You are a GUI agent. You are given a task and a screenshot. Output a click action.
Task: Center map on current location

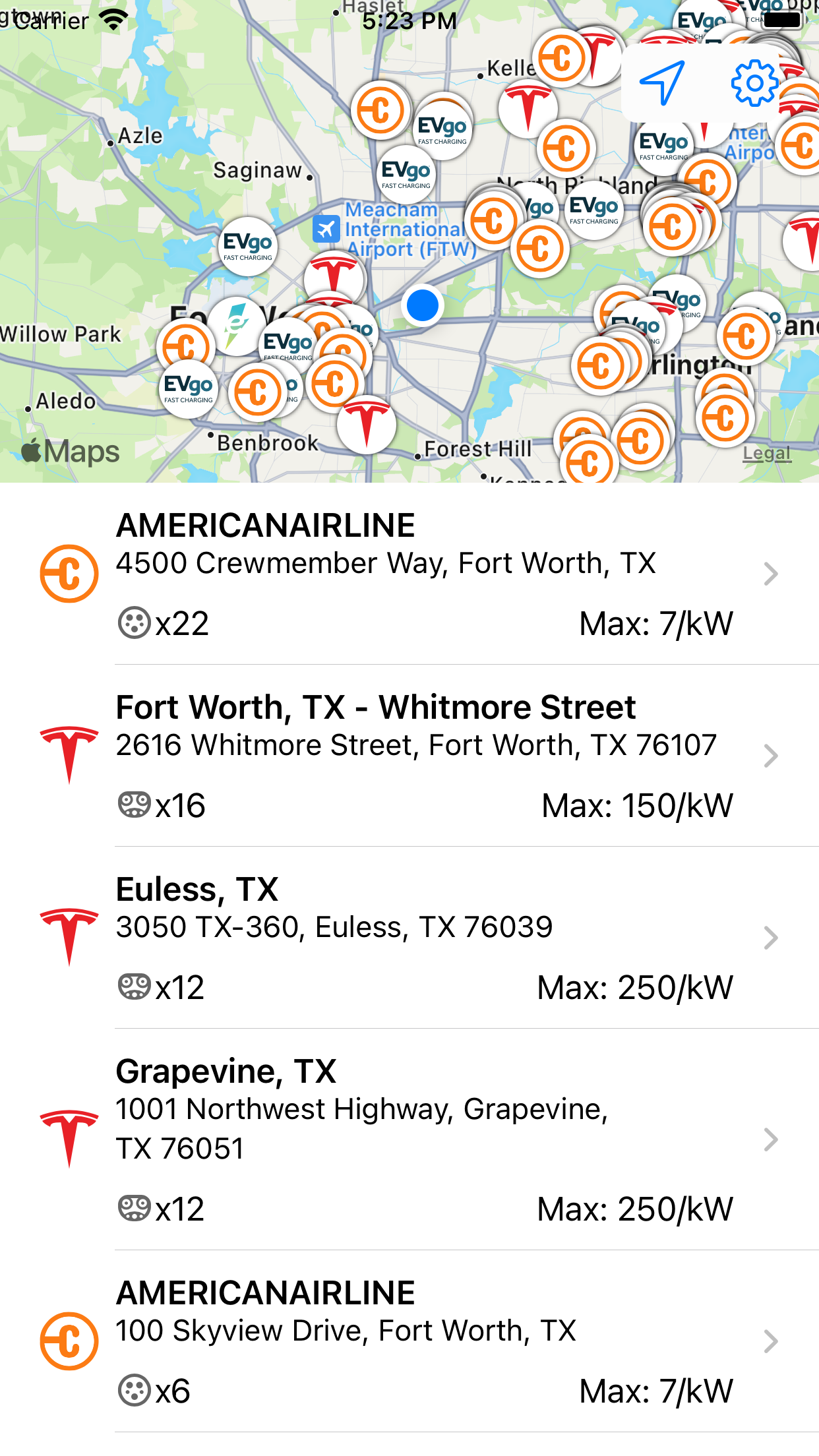[662, 83]
